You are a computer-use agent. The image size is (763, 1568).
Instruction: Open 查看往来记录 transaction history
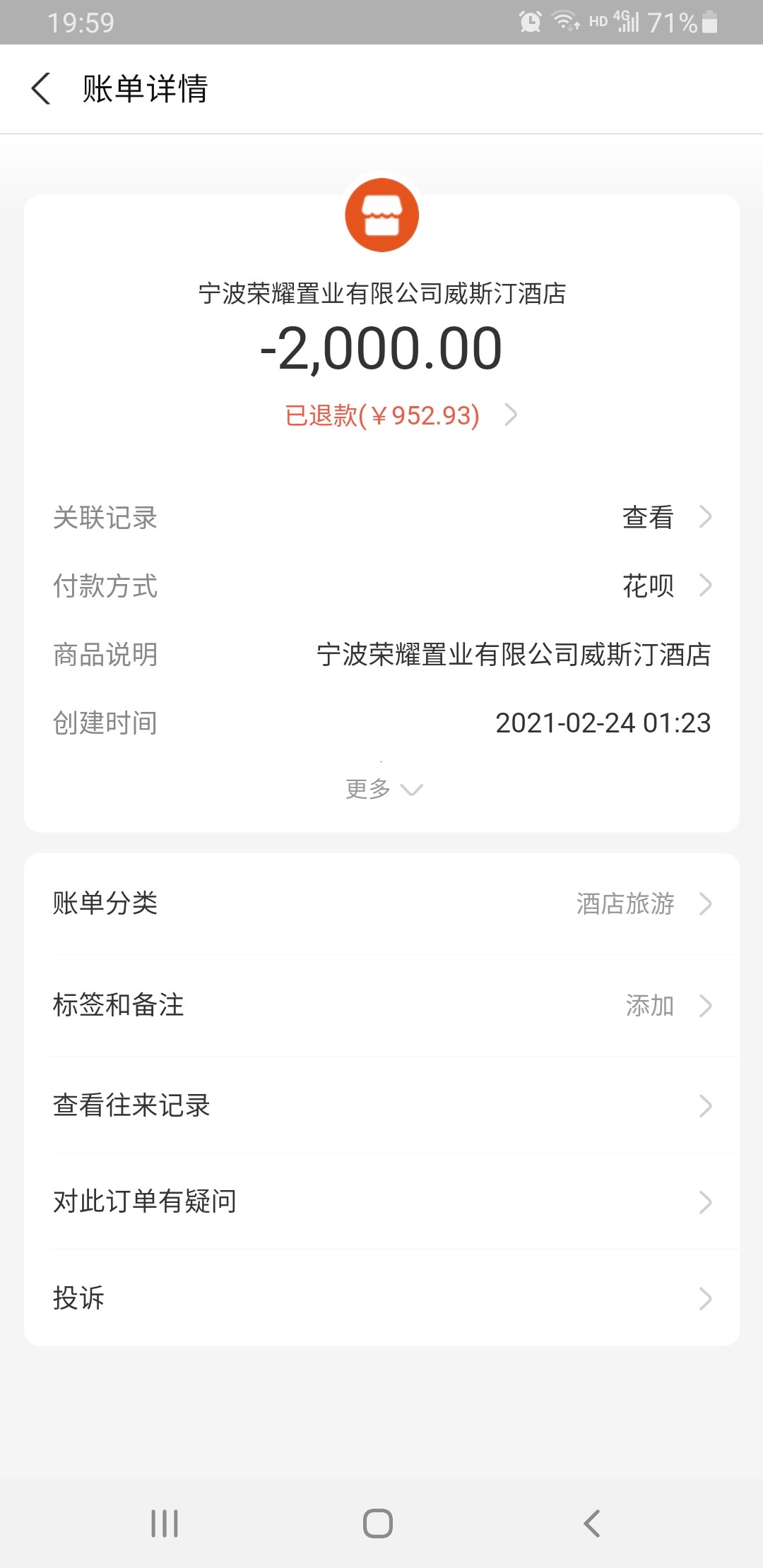coord(381,1105)
